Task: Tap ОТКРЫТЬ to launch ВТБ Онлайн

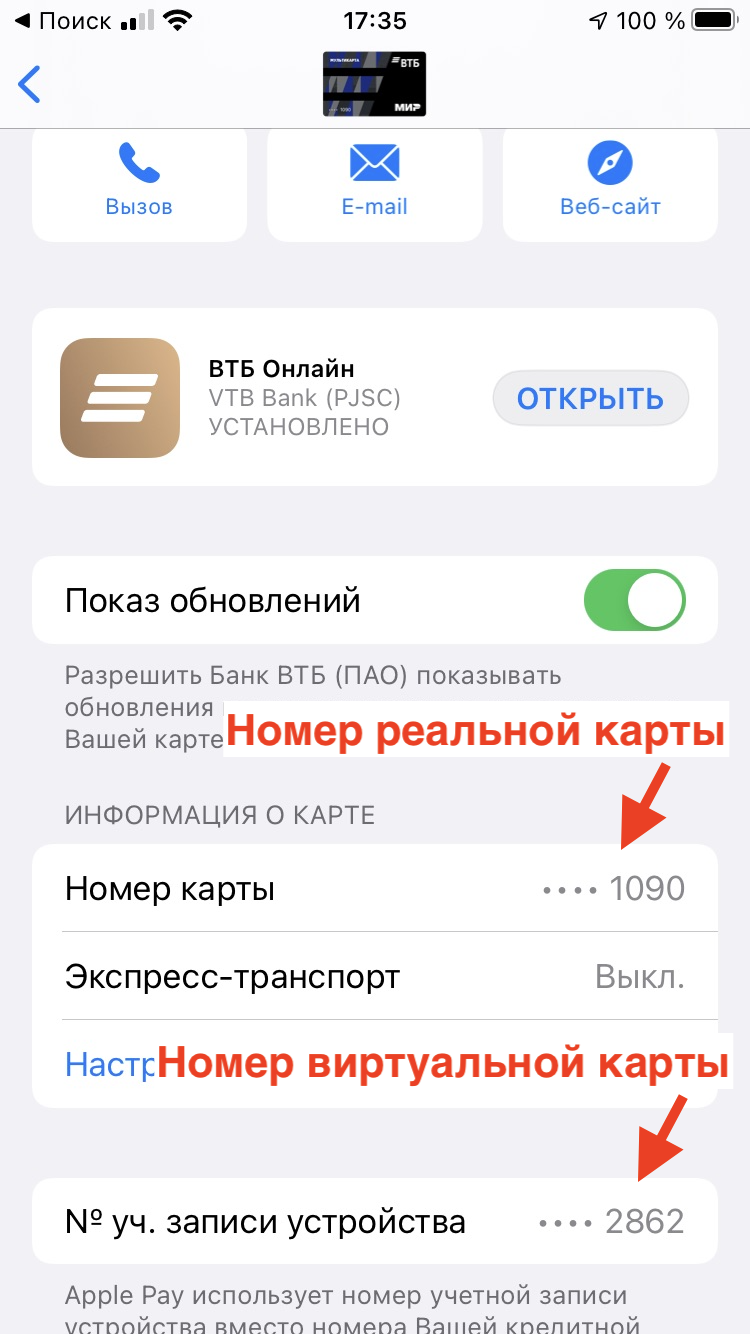Action: tap(590, 399)
